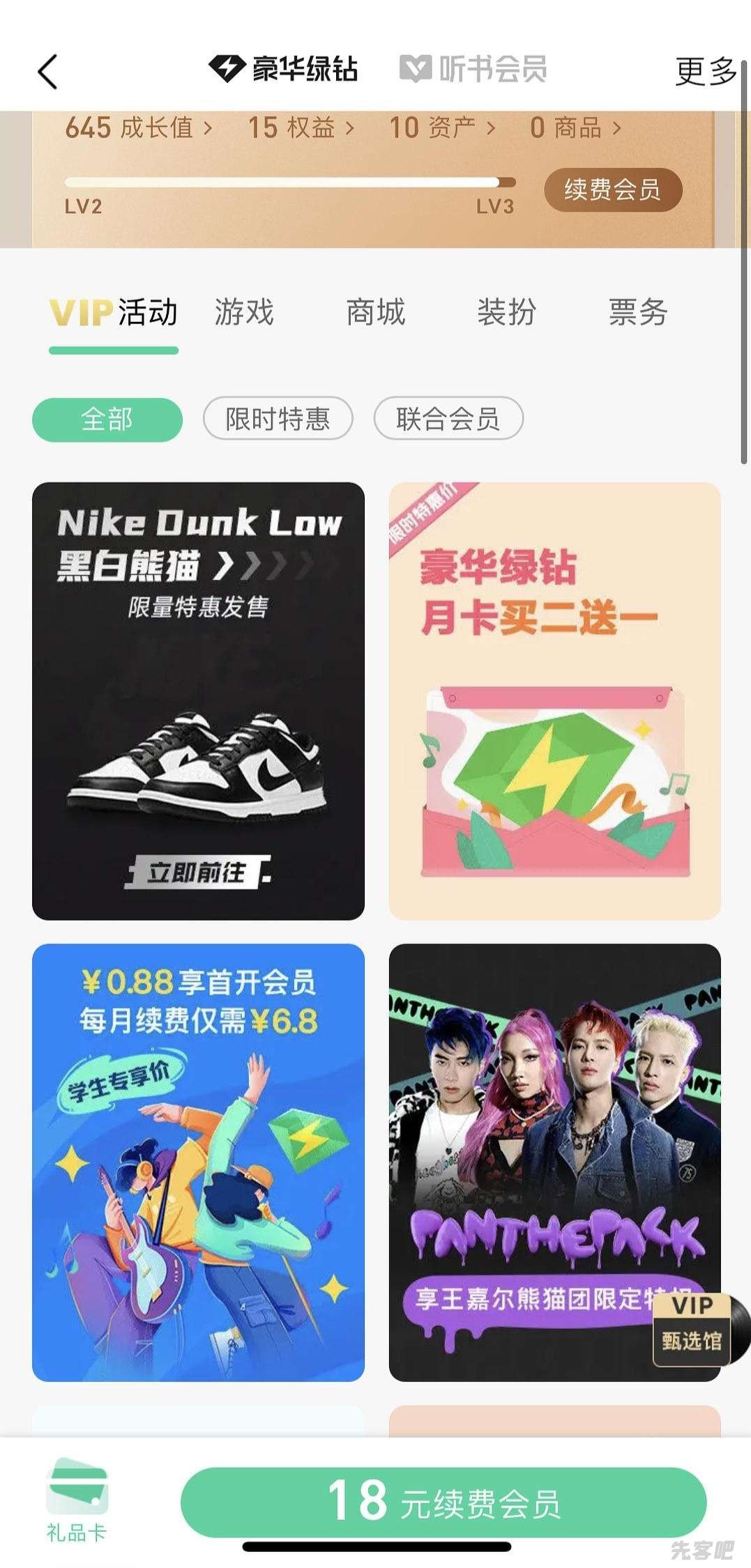Select the 装扮 tab

[506, 312]
